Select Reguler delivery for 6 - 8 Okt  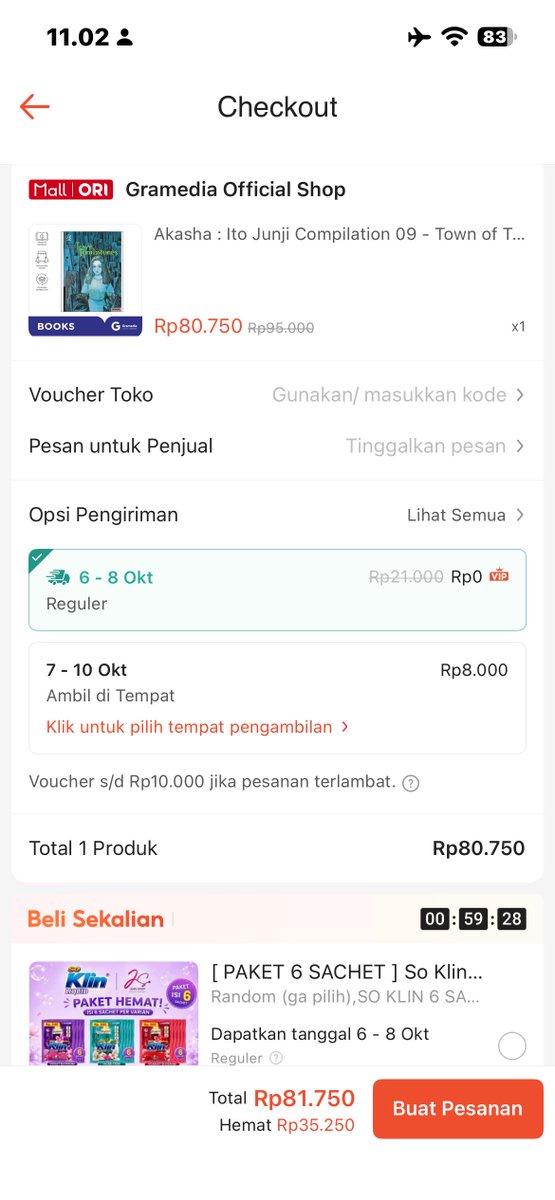[277, 590]
